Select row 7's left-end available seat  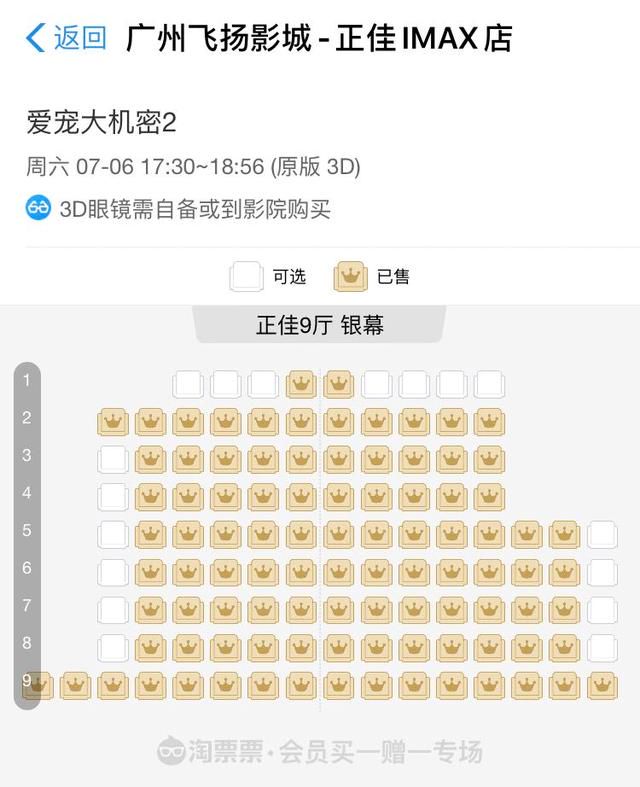point(112,610)
